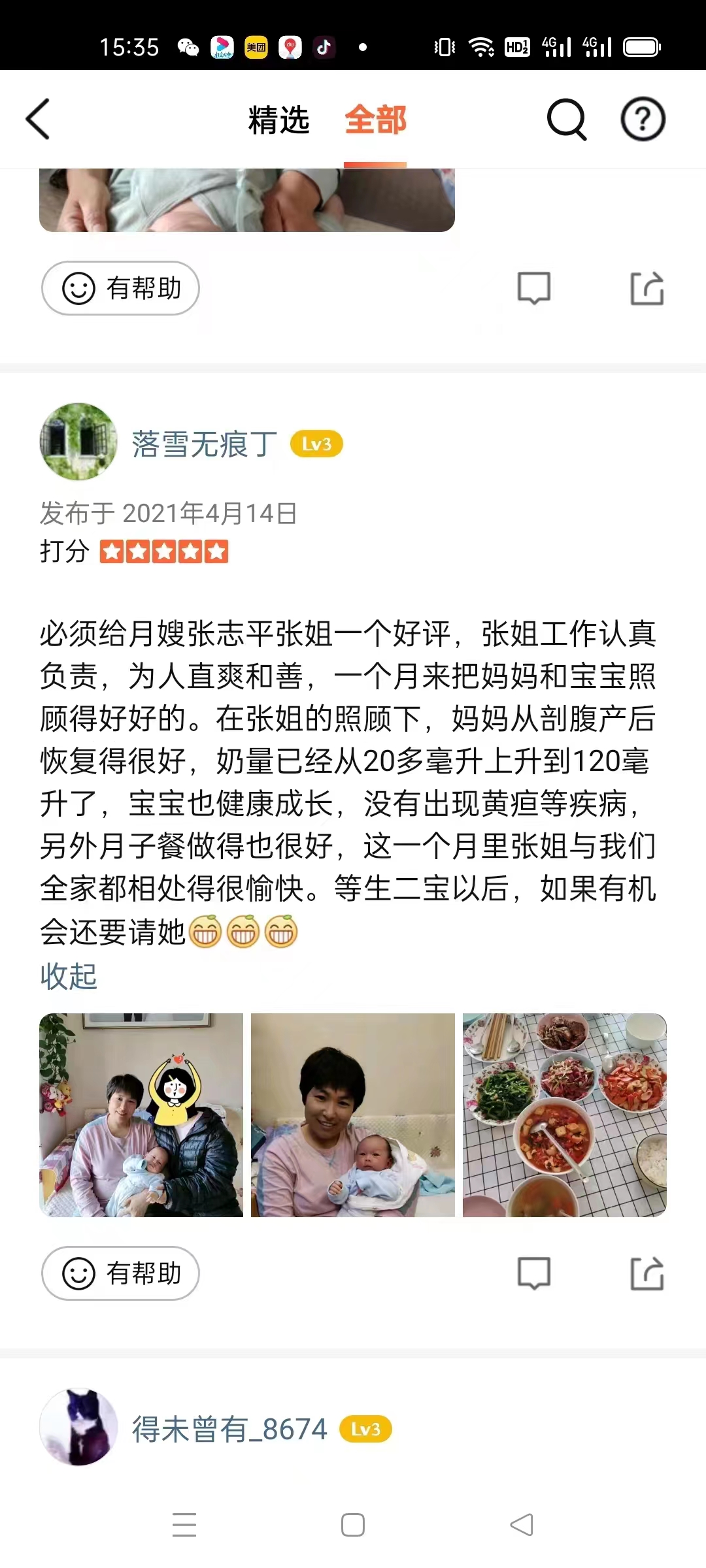Open 落雪无痕丁's profile avatar

[78, 442]
